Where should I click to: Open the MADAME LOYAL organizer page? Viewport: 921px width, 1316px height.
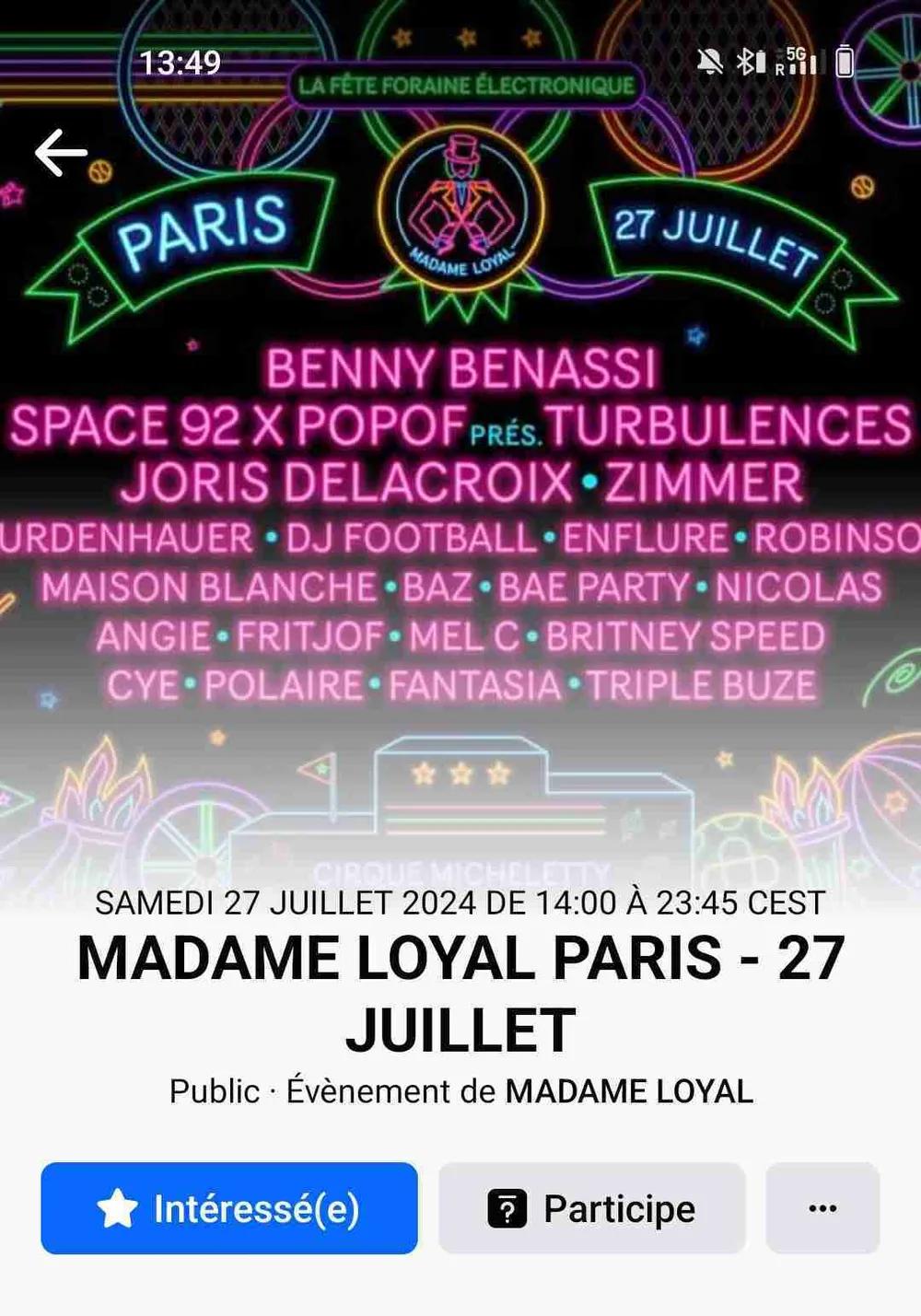(x=629, y=1091)
